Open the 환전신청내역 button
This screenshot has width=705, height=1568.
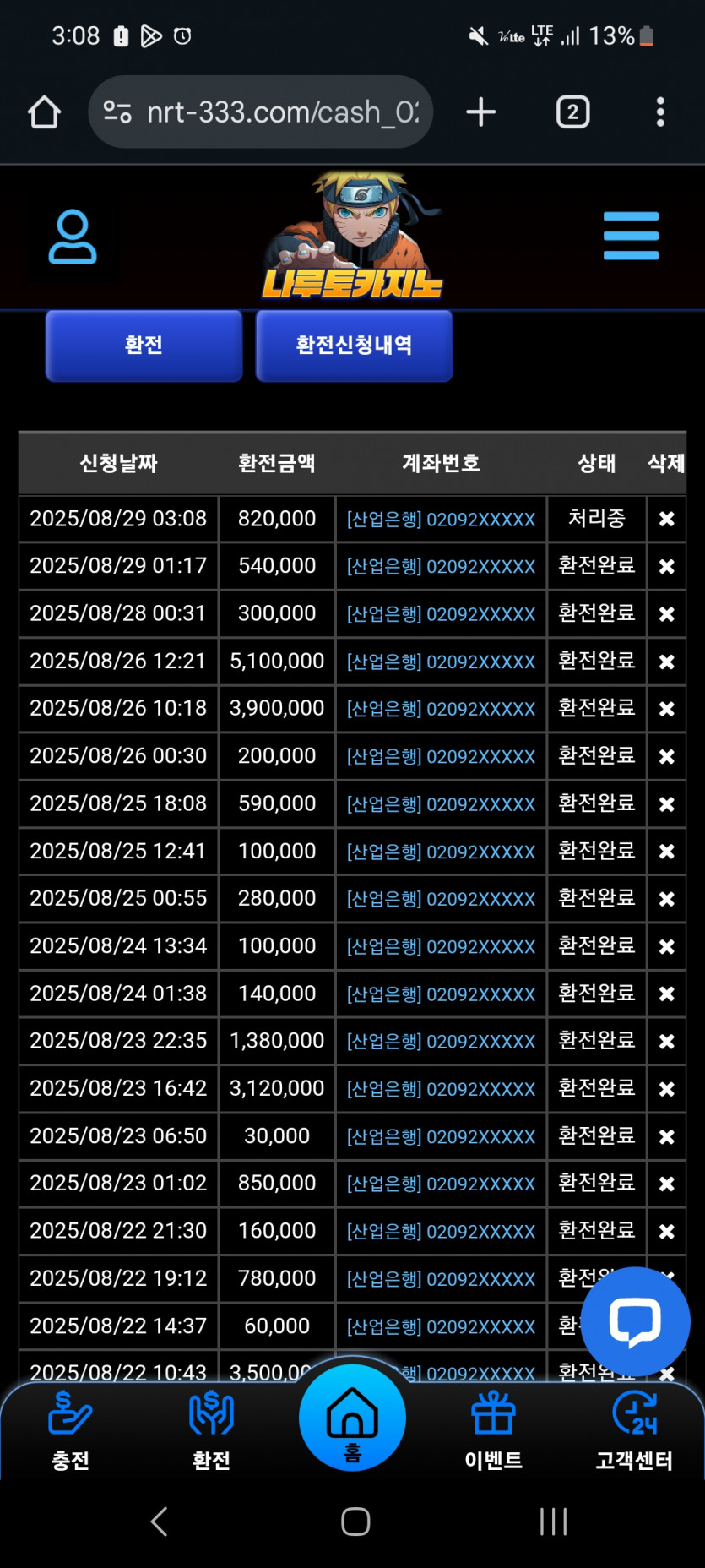pyautogui.click(x=354, y=346)
